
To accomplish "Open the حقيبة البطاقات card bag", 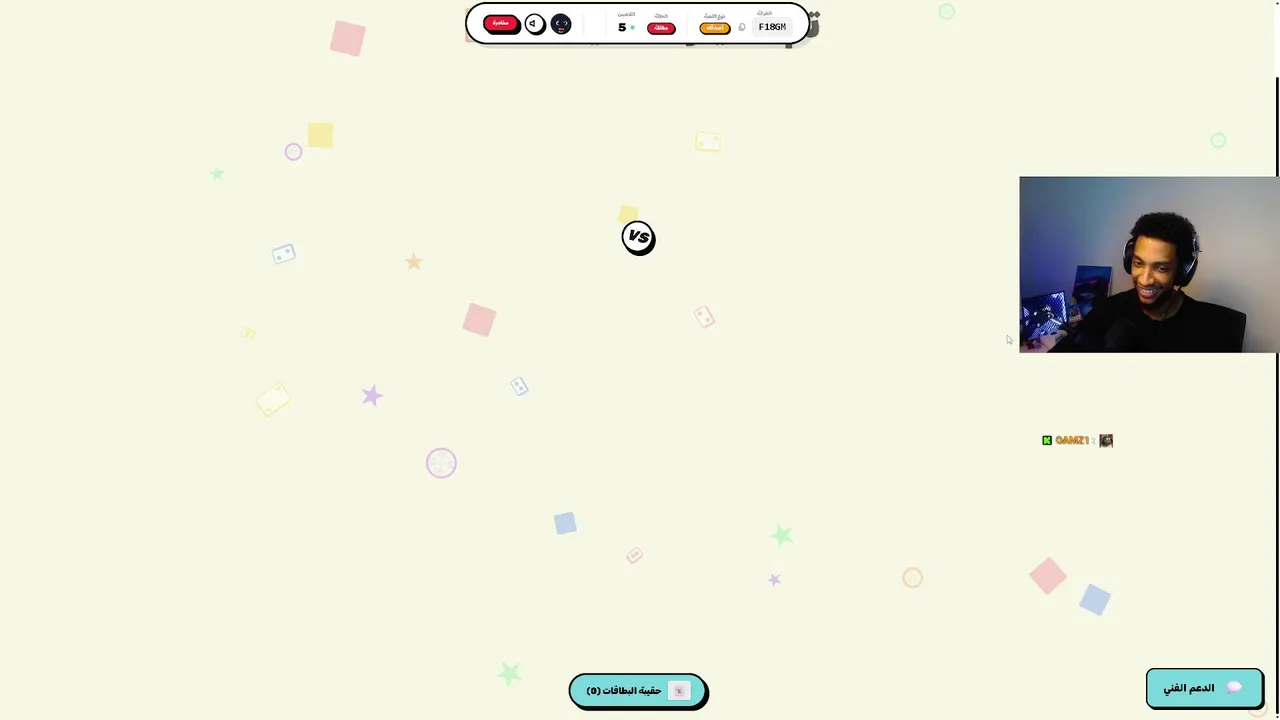I will (638, 691).
